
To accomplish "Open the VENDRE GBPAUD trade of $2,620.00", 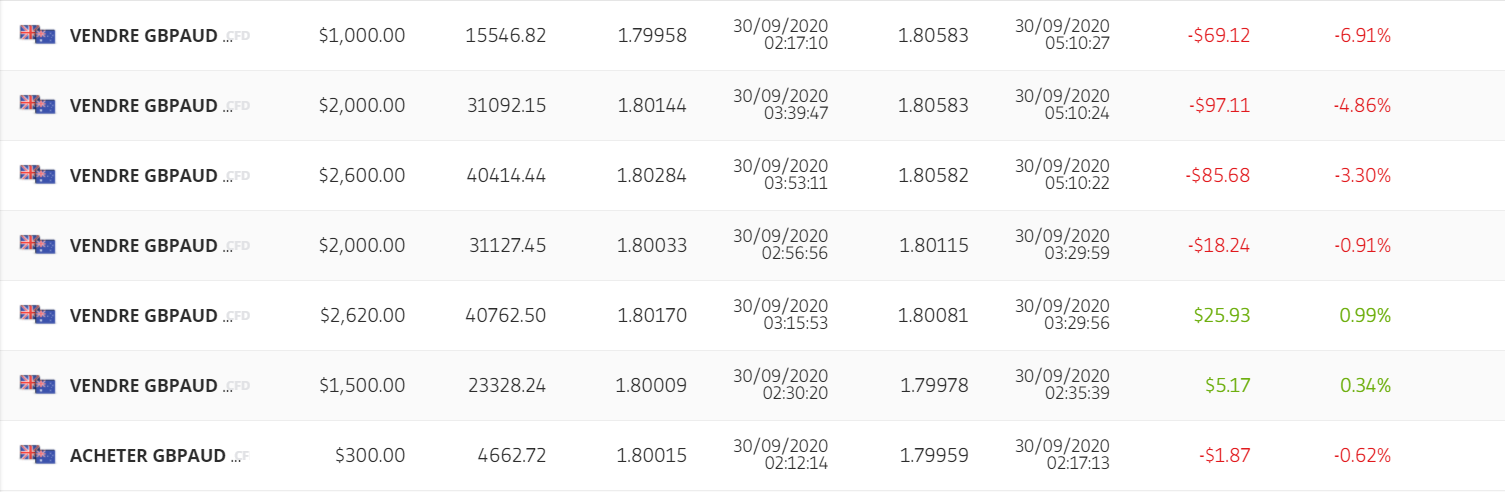I will point(143,316).
